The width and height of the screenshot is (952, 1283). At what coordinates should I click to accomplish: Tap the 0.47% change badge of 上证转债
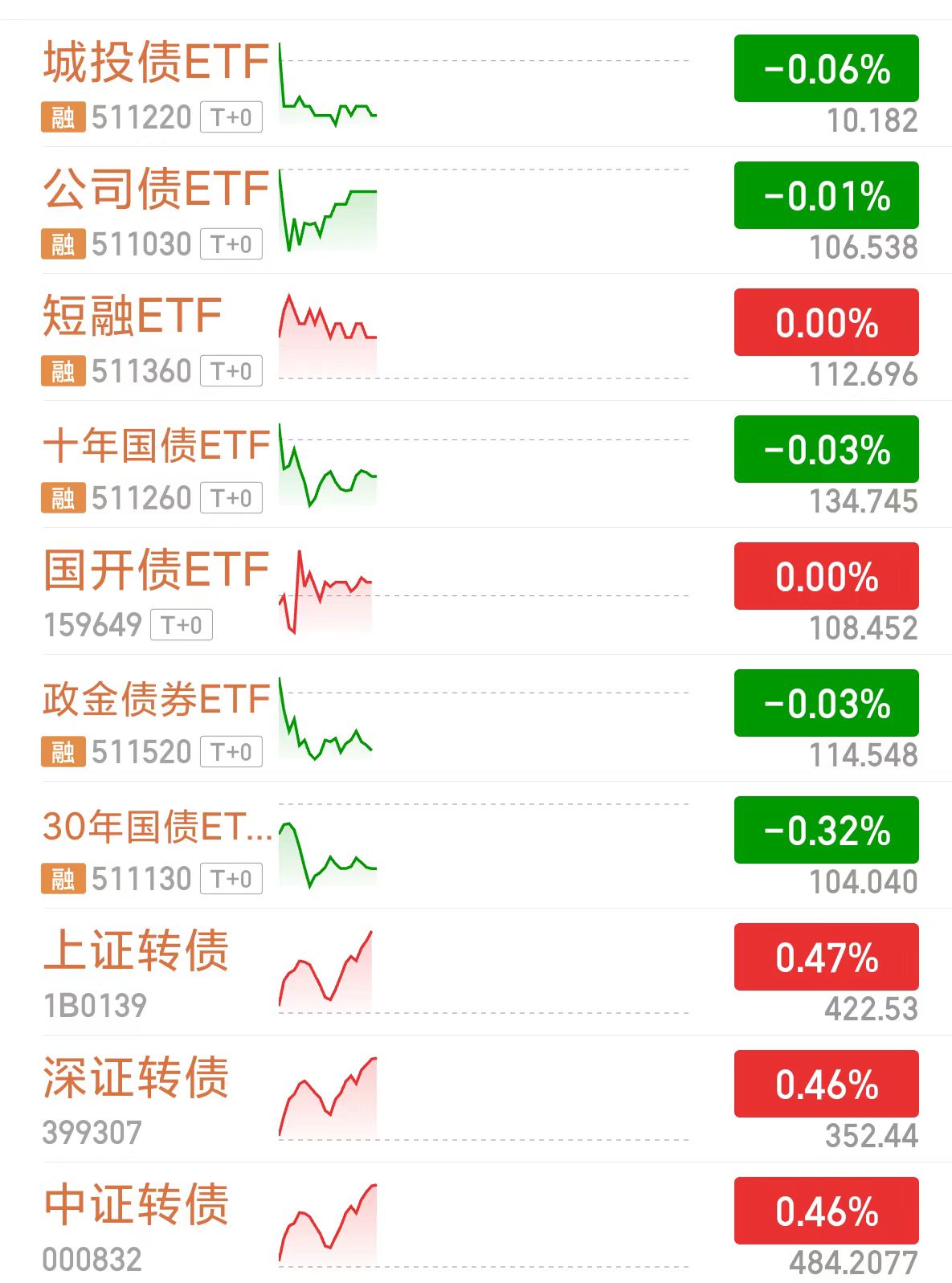tap(826, 957)
